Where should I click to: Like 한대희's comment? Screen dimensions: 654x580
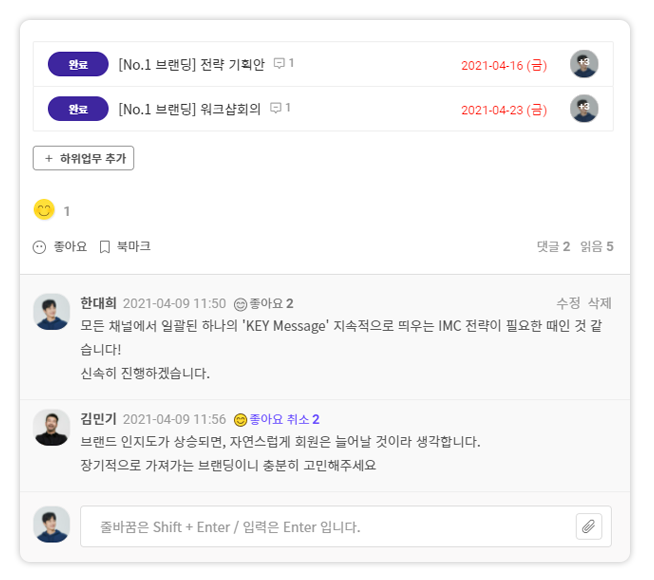click(x=263, y=304)
